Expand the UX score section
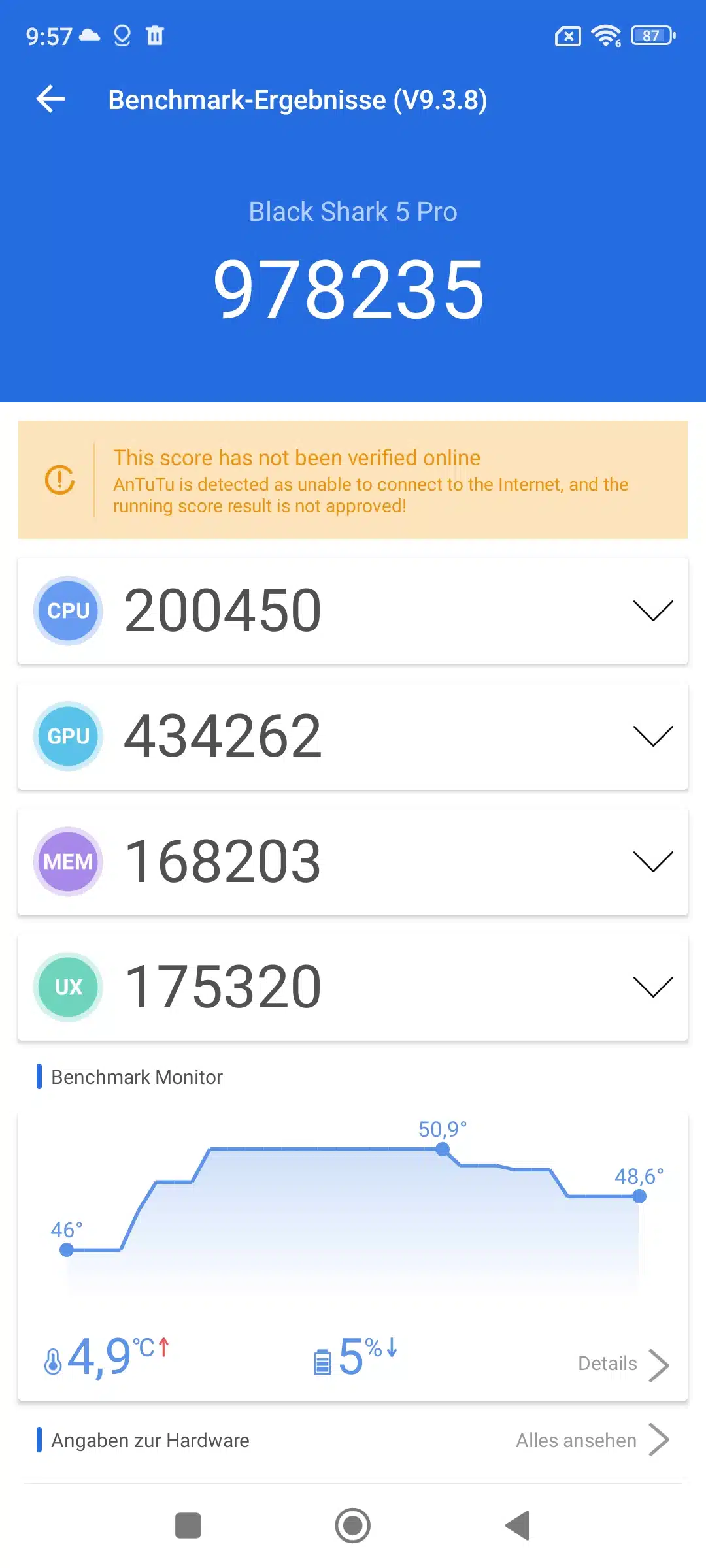 [652, 987]
